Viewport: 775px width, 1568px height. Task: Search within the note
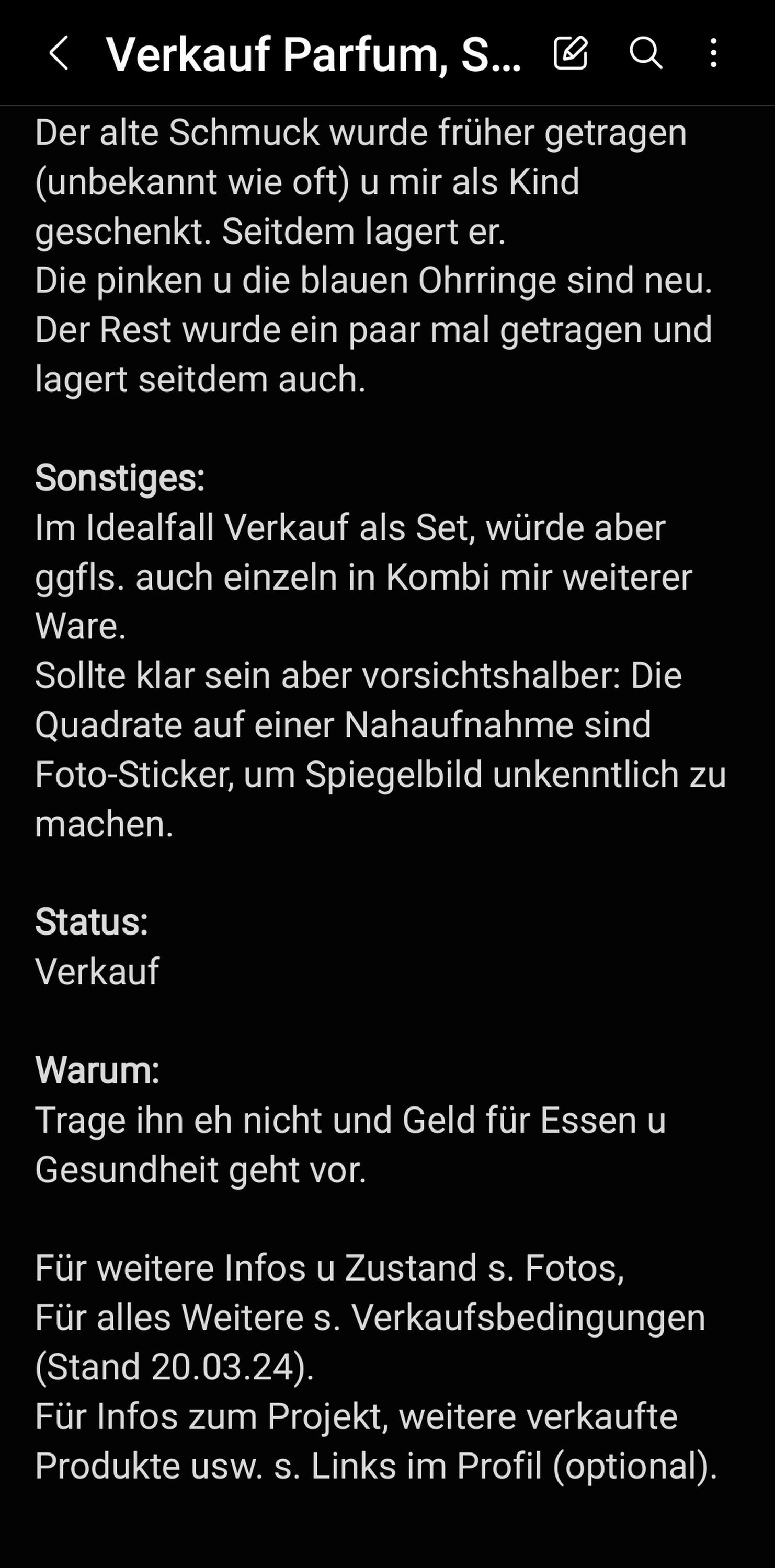pyautogui.click(x=645, y=52)
